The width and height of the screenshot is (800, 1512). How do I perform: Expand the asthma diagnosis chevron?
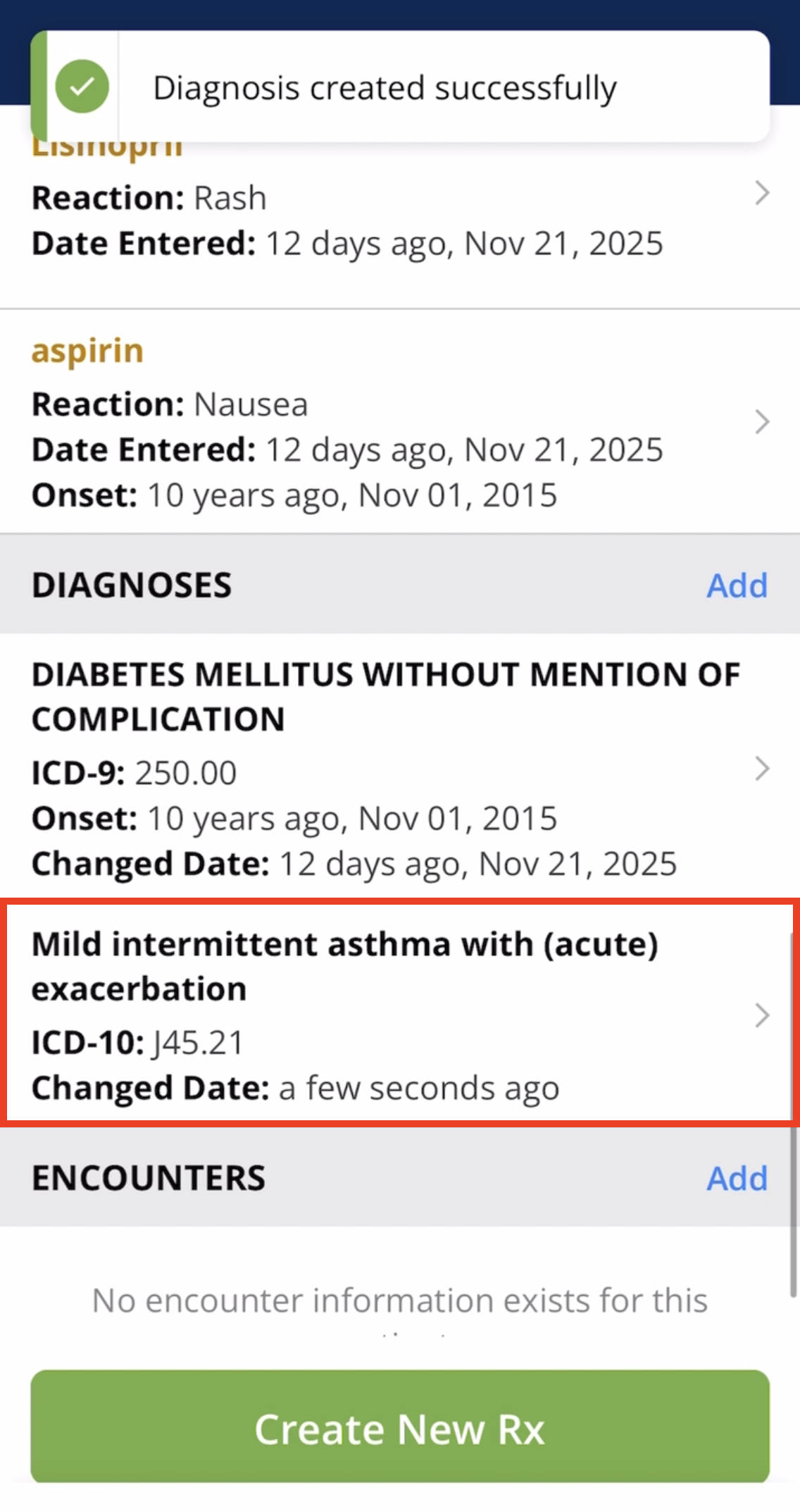tap(762, 1015)
